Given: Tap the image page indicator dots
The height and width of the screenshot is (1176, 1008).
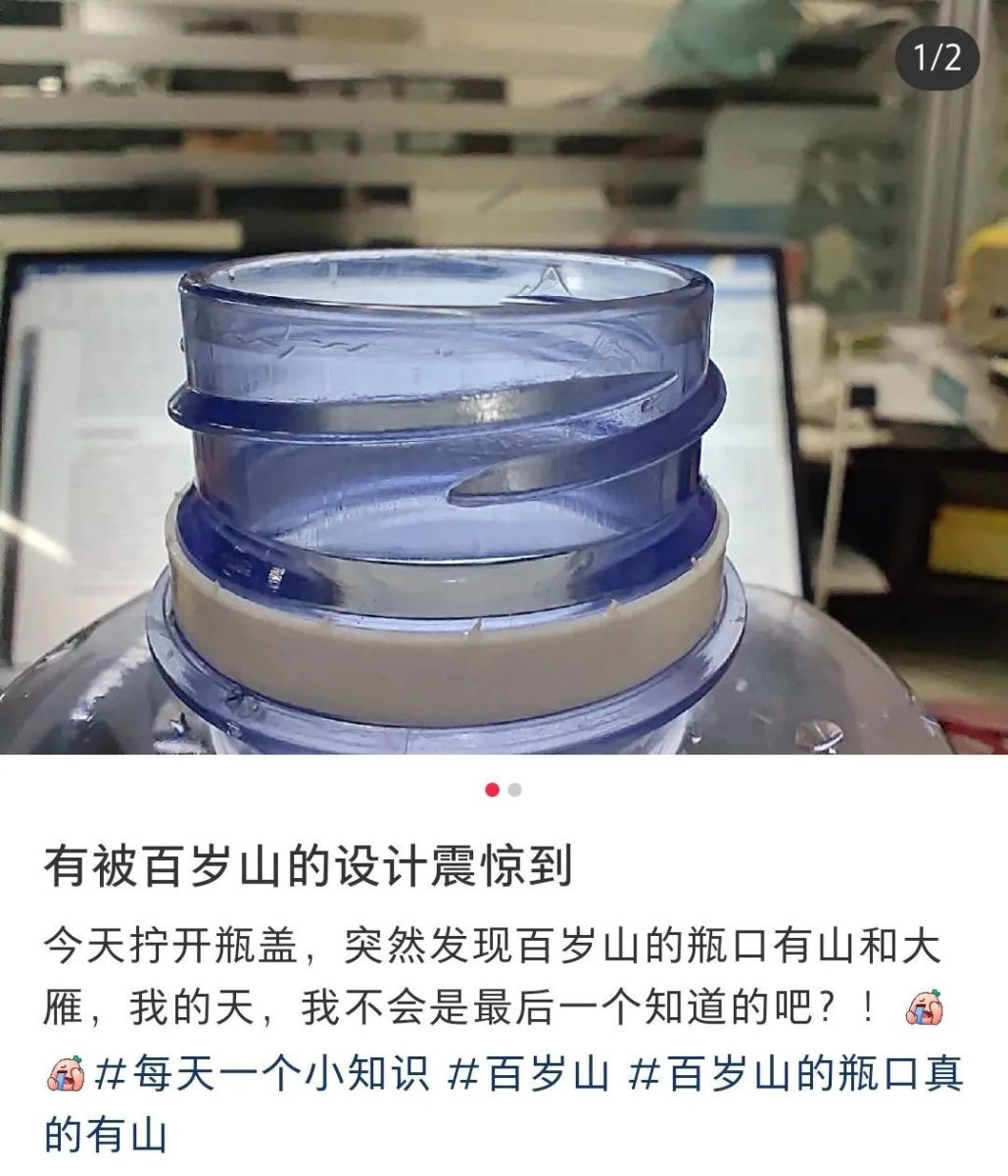Looking at the screenshot, I should coord(504,790).
